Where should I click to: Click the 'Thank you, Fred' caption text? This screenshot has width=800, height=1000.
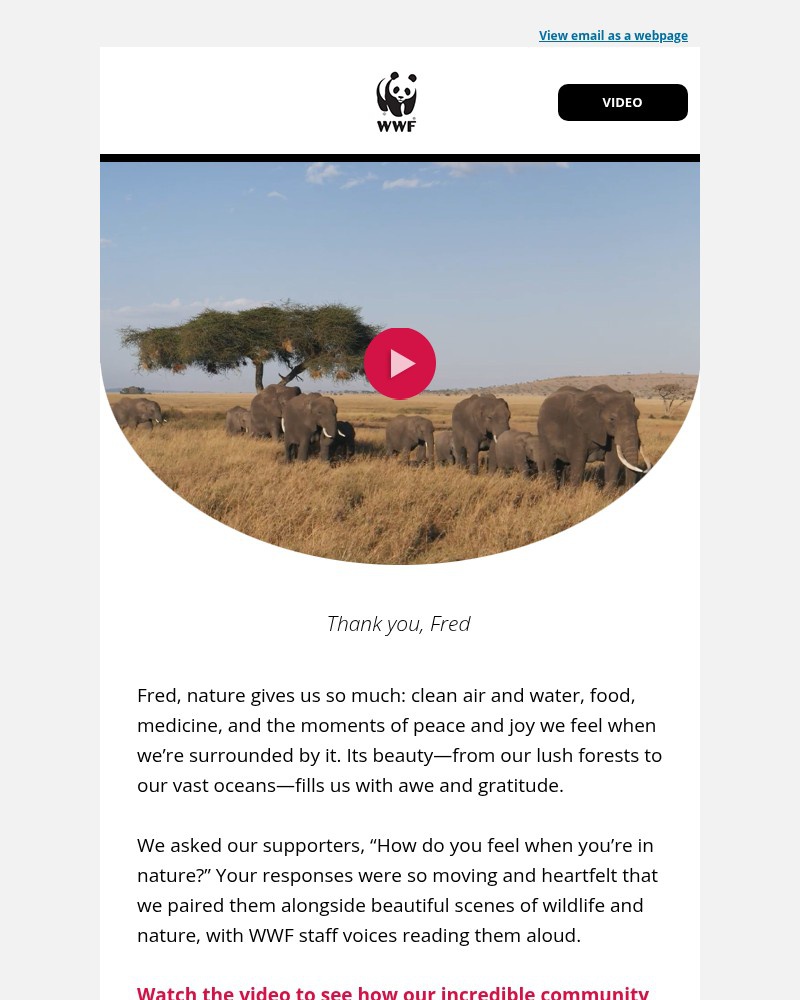(x=398, y=623)
